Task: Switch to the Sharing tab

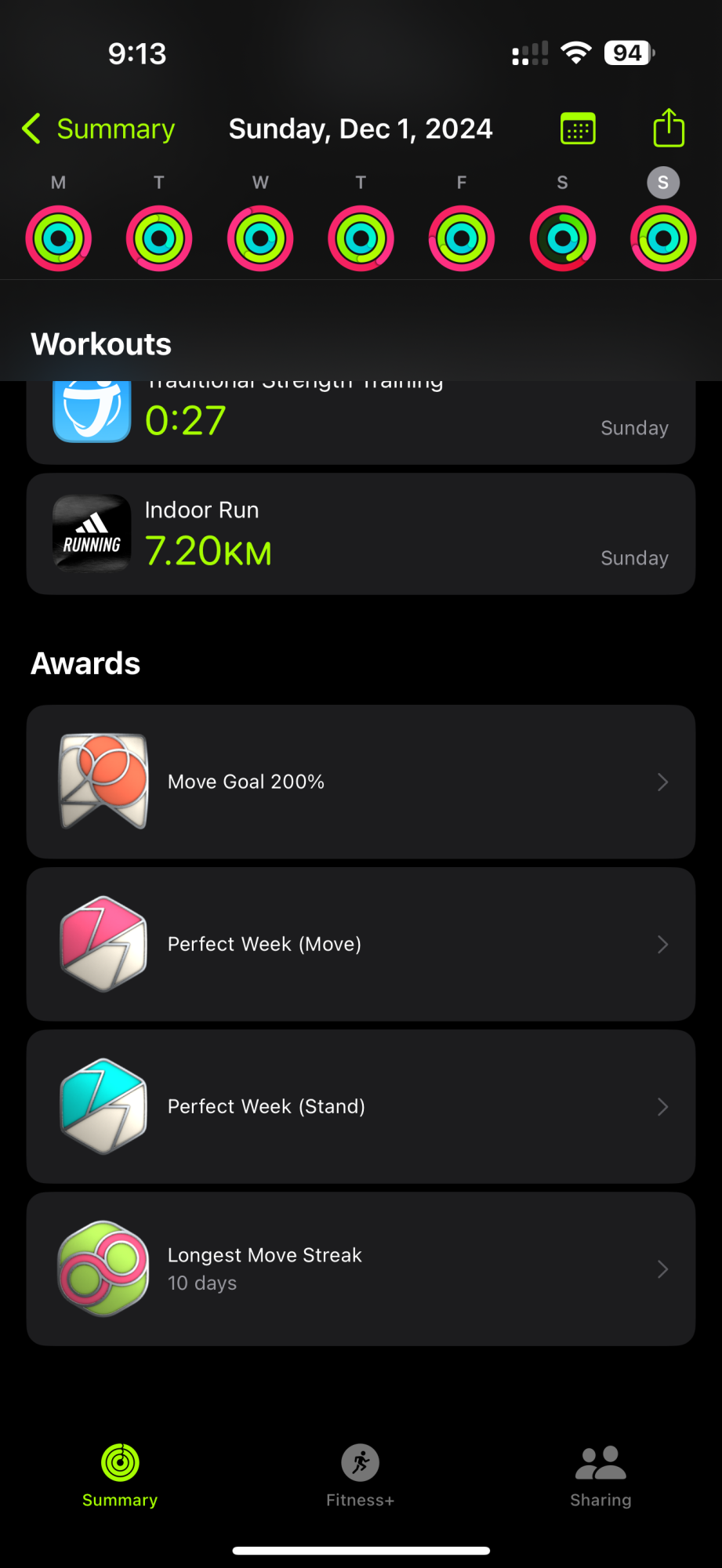Action: (600, 1475)
